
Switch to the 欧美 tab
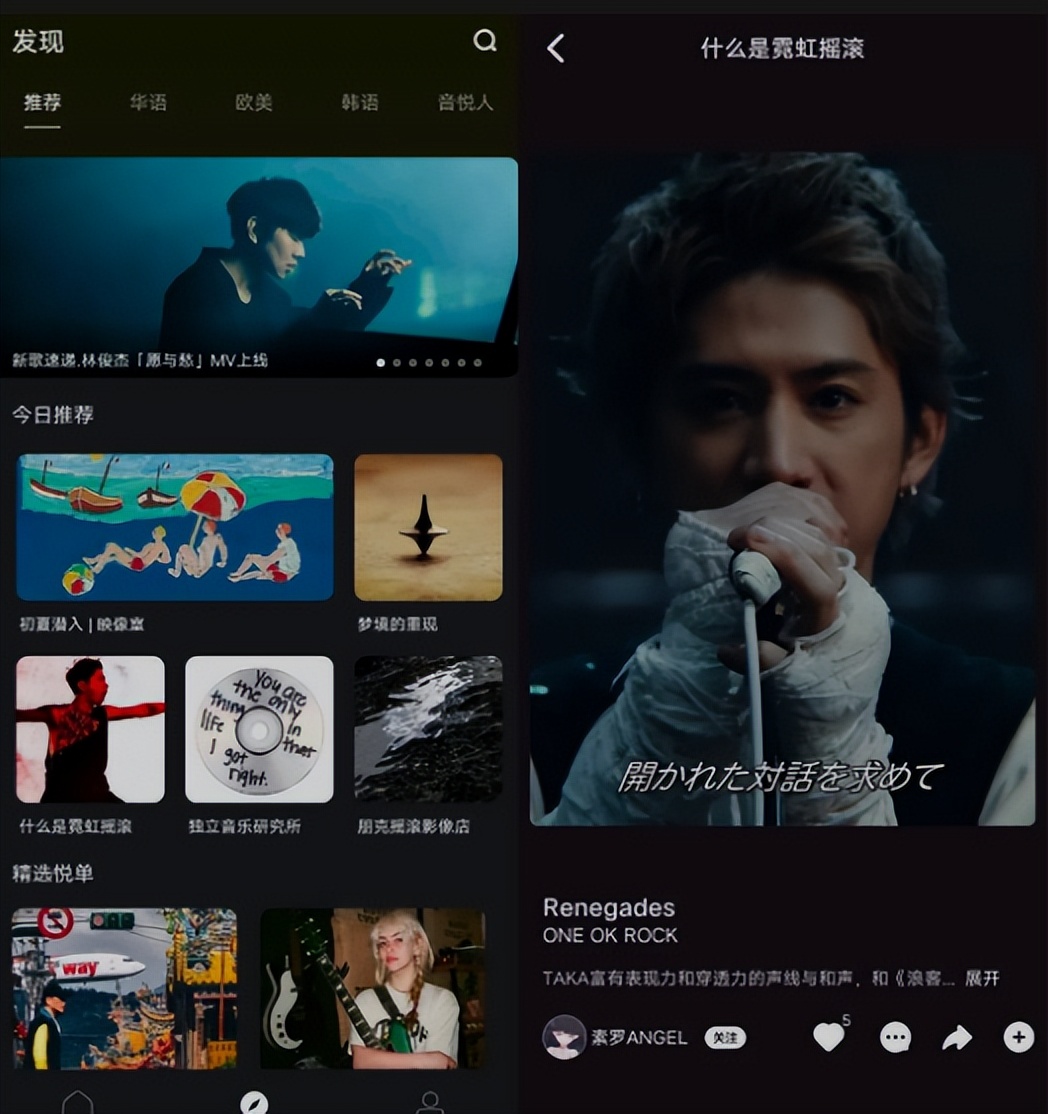(255, 102)
